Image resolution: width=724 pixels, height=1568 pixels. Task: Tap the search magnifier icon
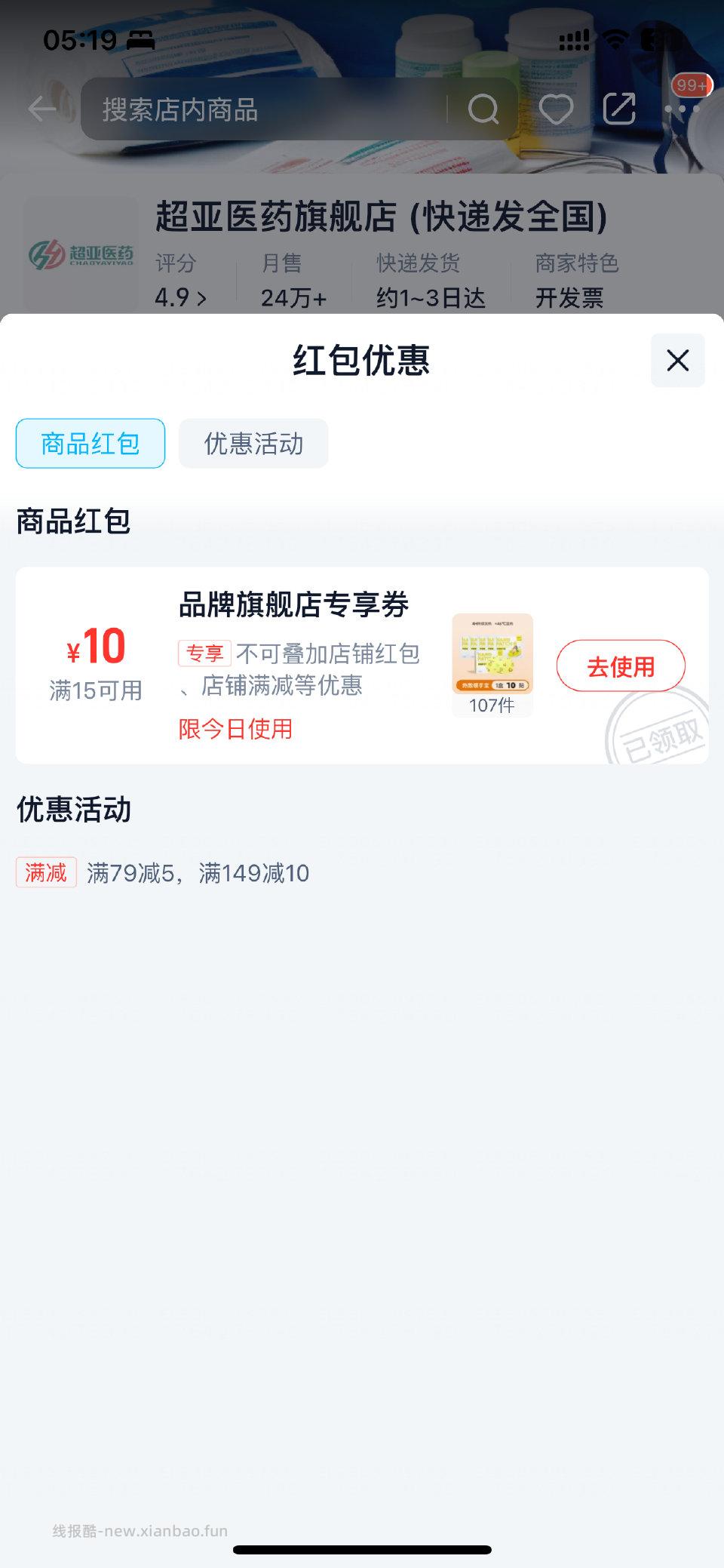pos(484,110)
